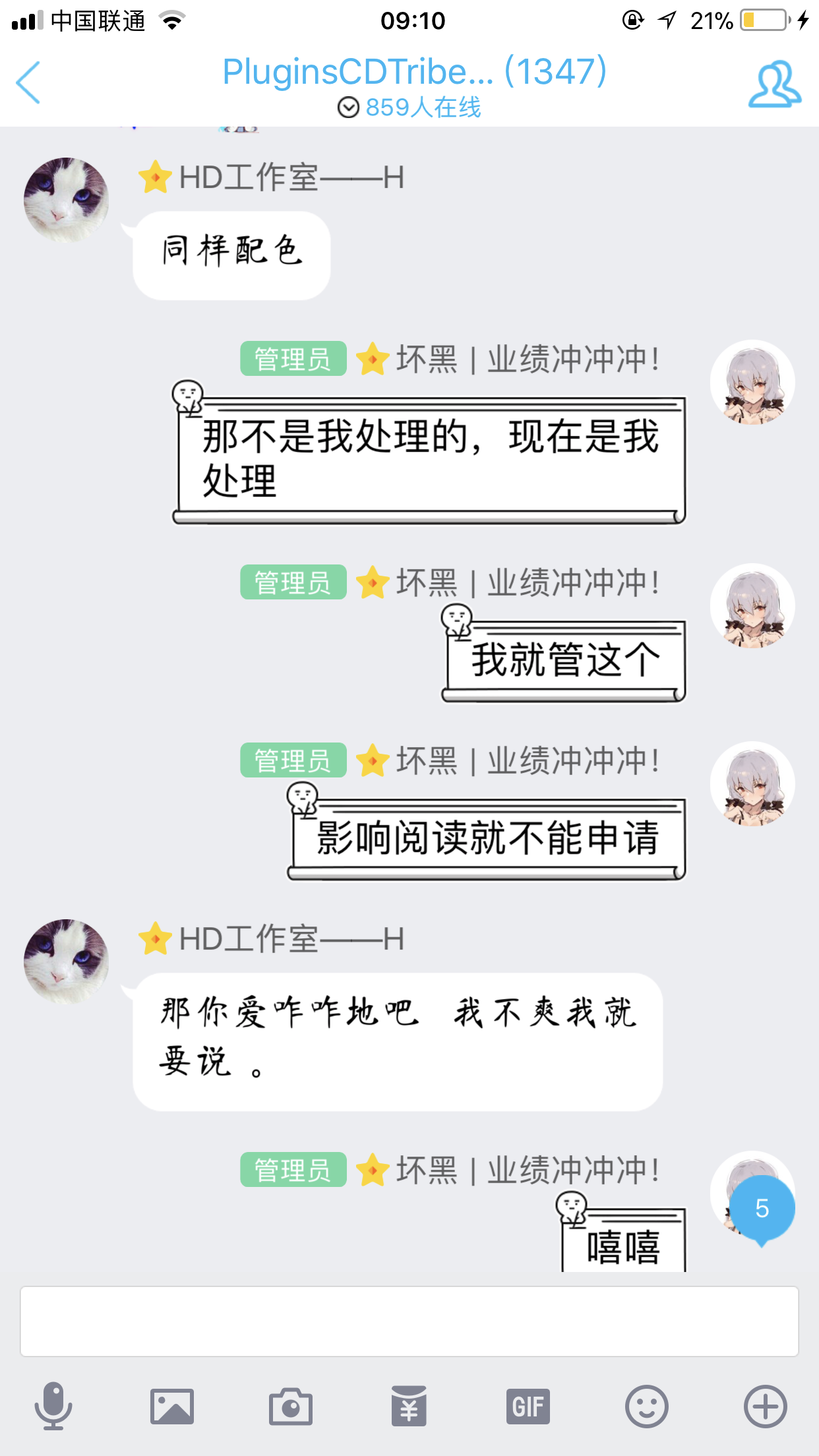The image size is (819, 1456).
Task: Go back from the group chat
Action: [29, 82]
